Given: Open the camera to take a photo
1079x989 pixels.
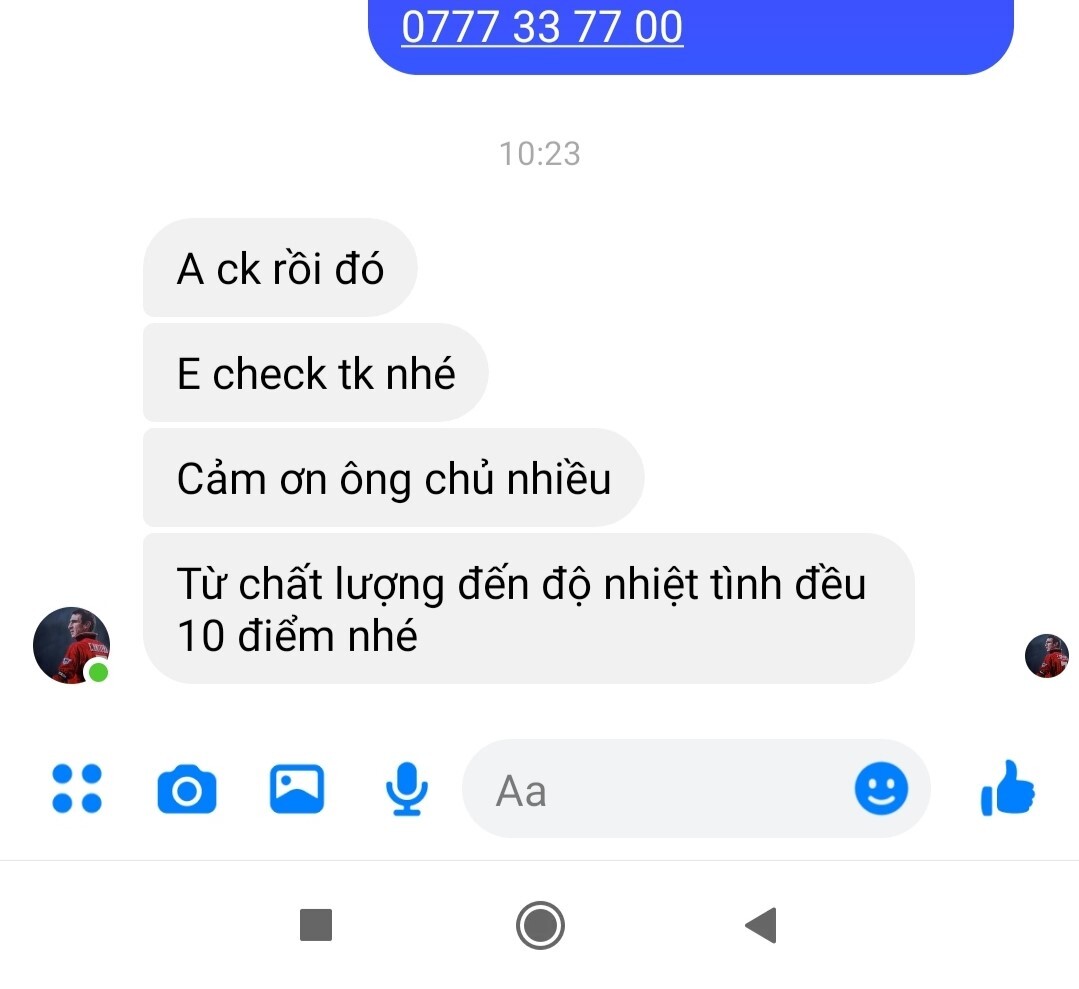Looking at the screenshot, I should (187, 790).
